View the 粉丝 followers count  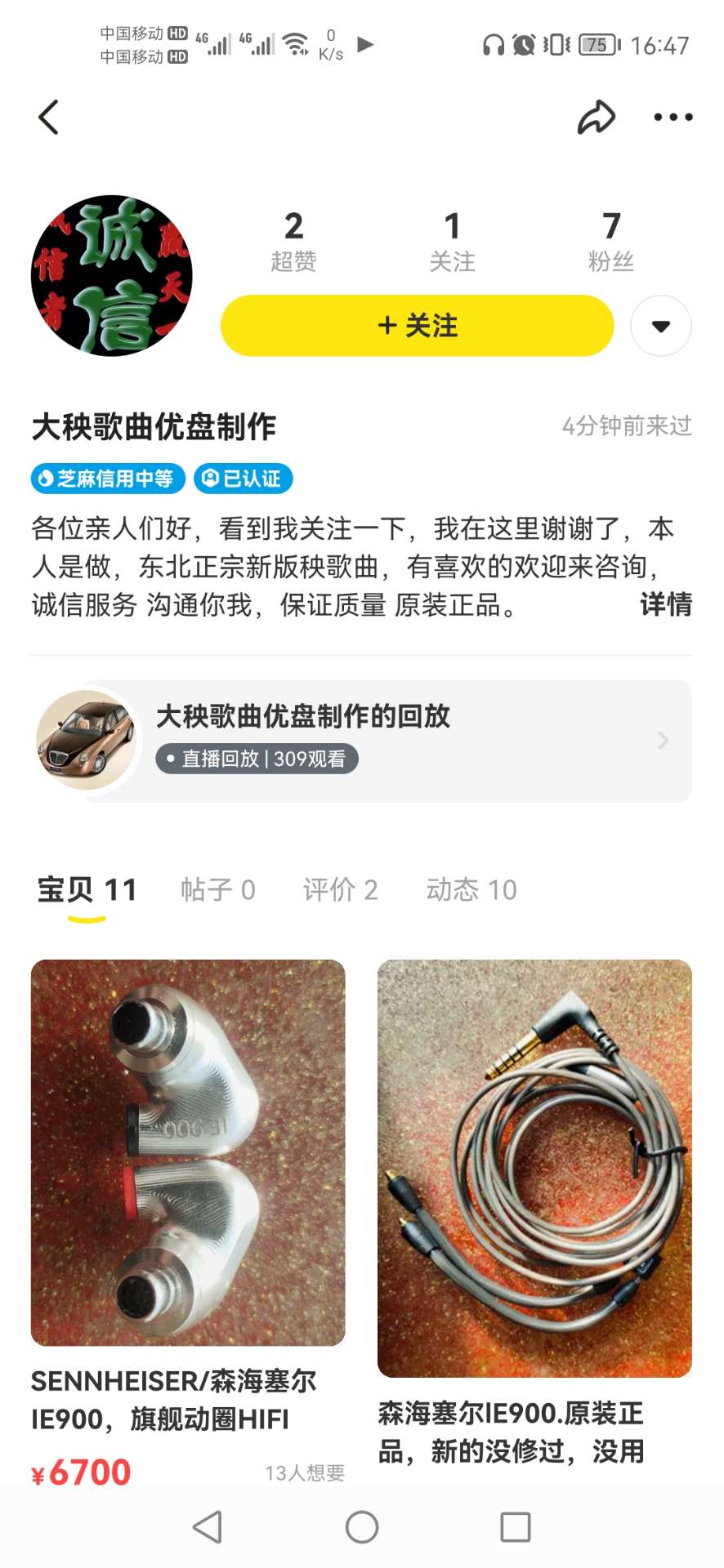click(610, 241)
